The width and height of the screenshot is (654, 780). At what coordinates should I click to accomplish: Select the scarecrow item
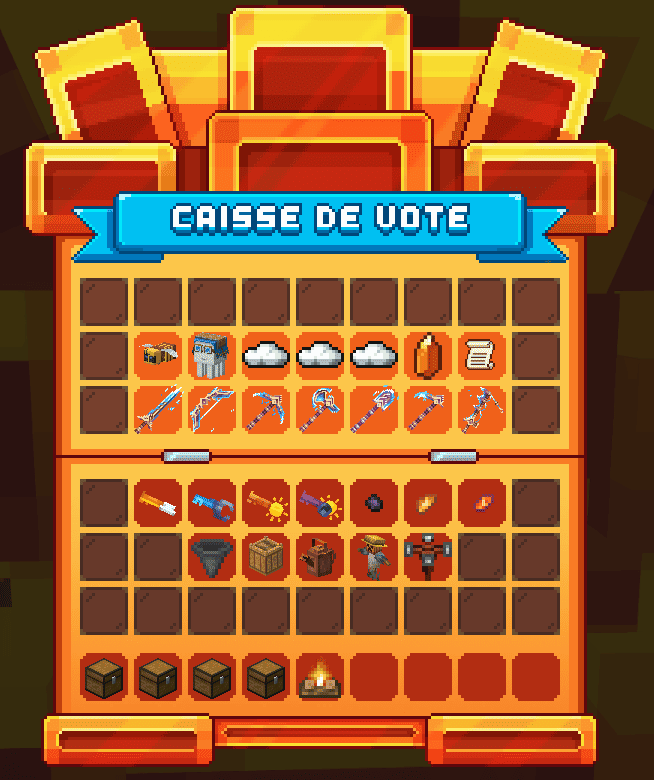374,556
